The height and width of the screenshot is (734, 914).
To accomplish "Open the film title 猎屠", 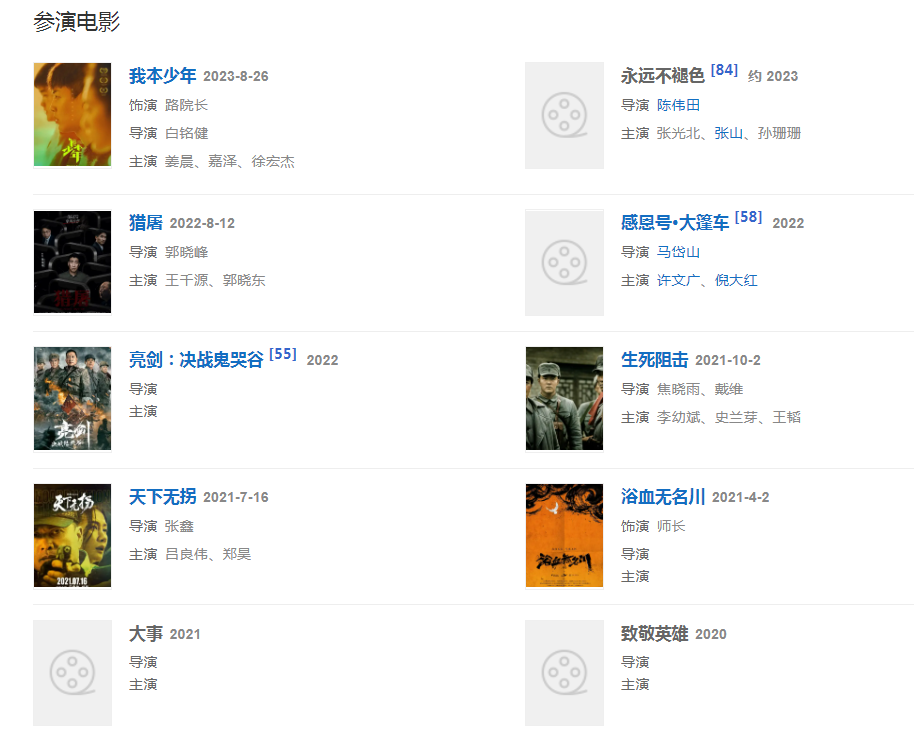I will click(146, 223).
